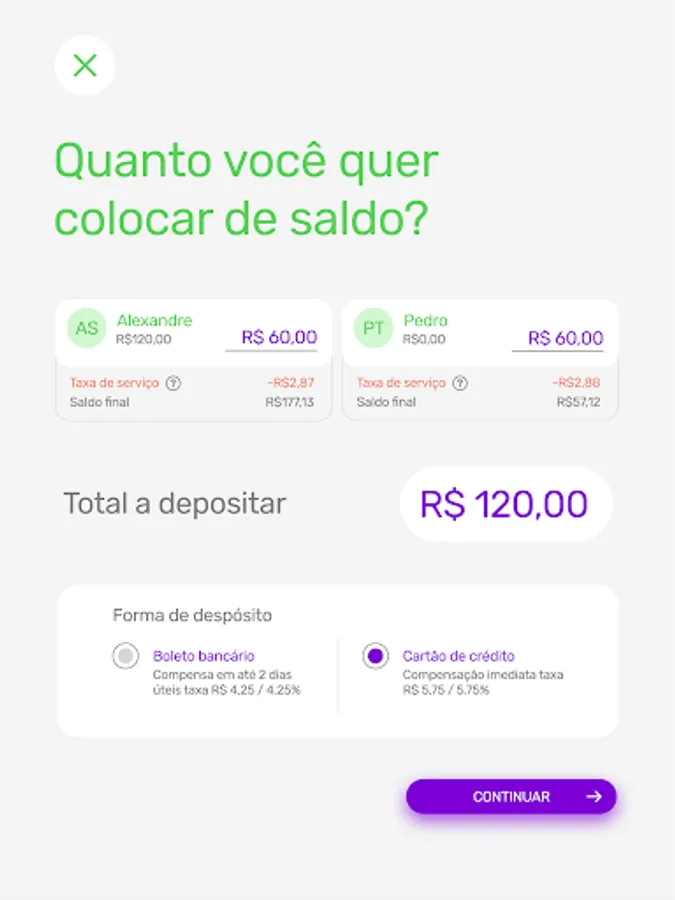
Task: Choose Cartão de crédito deposit option
Action: pos(376,657)
